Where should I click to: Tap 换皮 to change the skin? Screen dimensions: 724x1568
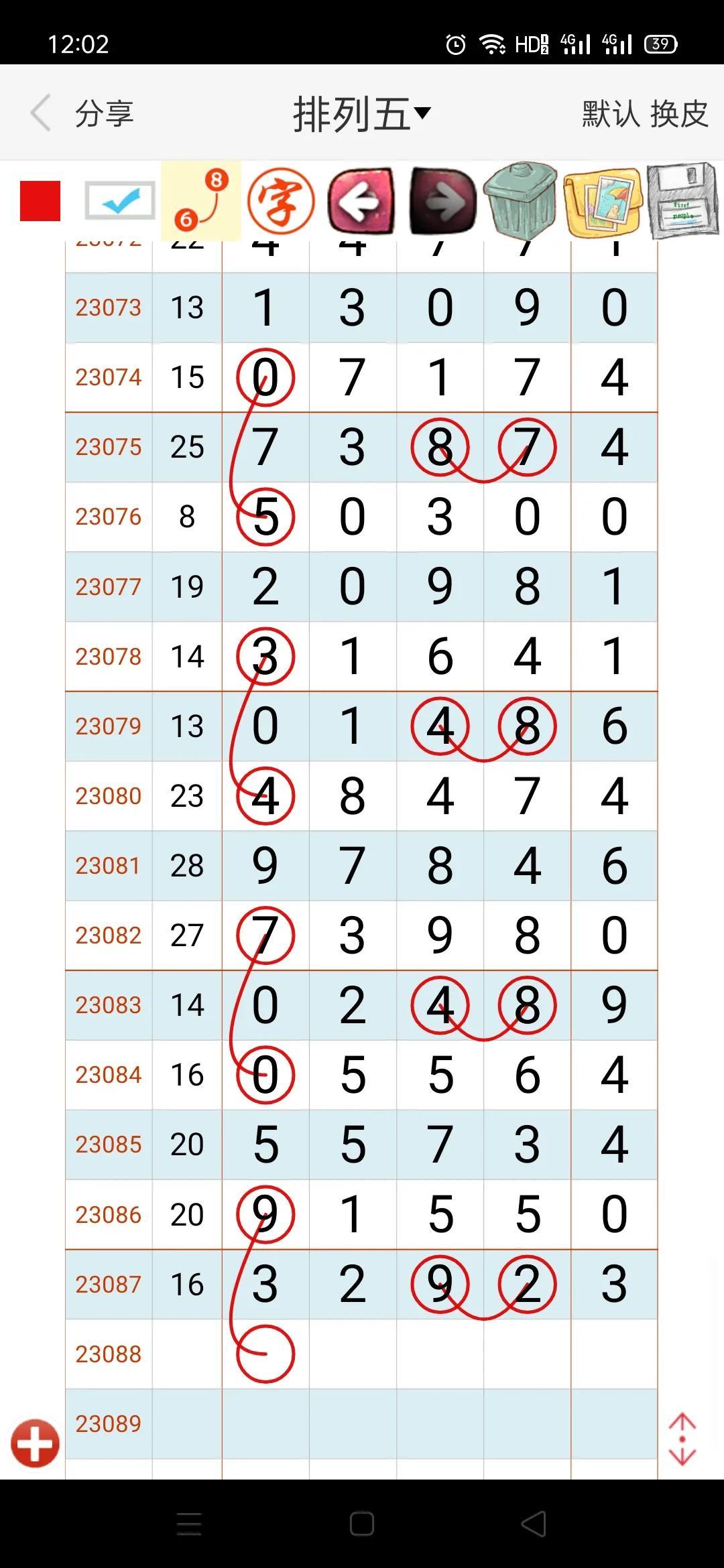click(x=679, y=113)
